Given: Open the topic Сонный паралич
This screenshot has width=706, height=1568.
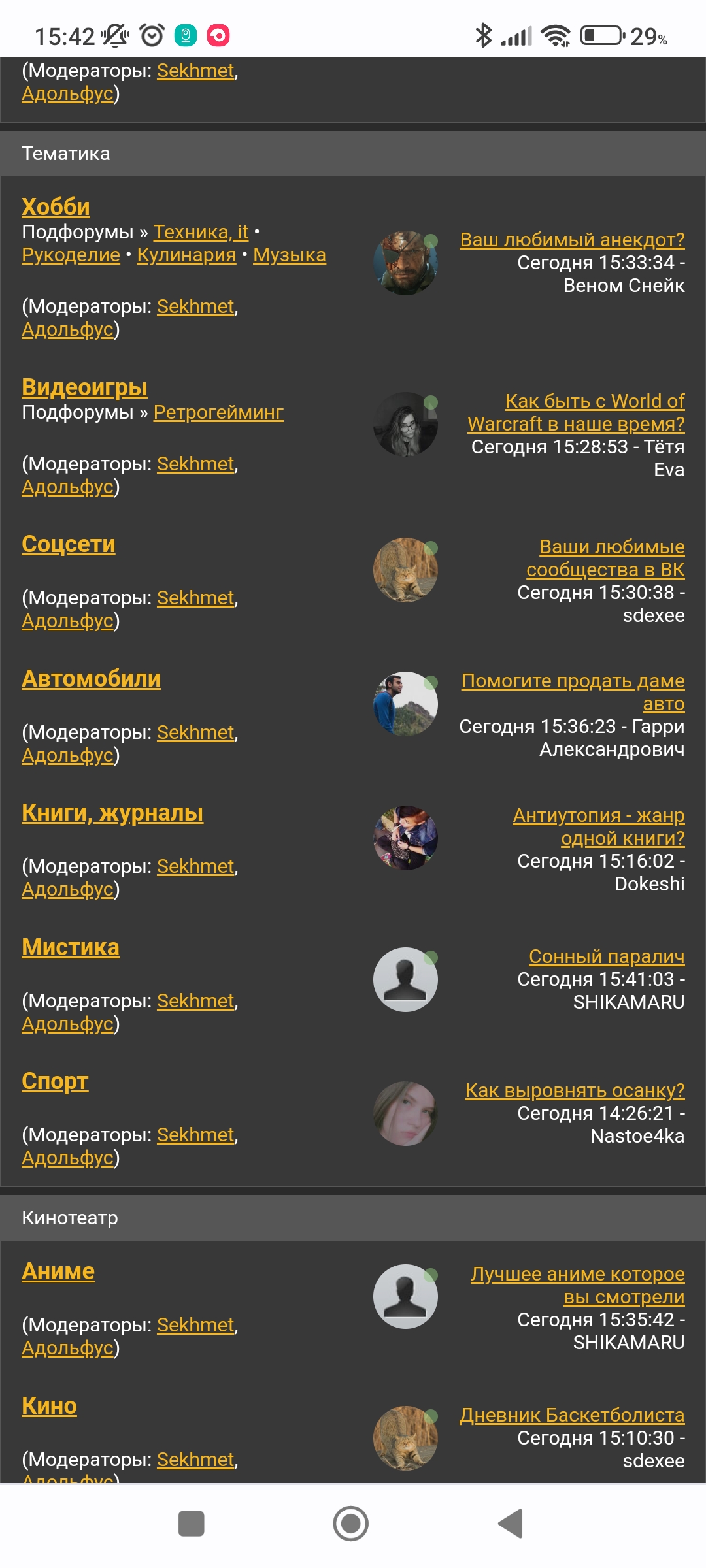Looking at the screenshot, I should tap(607, 956).
